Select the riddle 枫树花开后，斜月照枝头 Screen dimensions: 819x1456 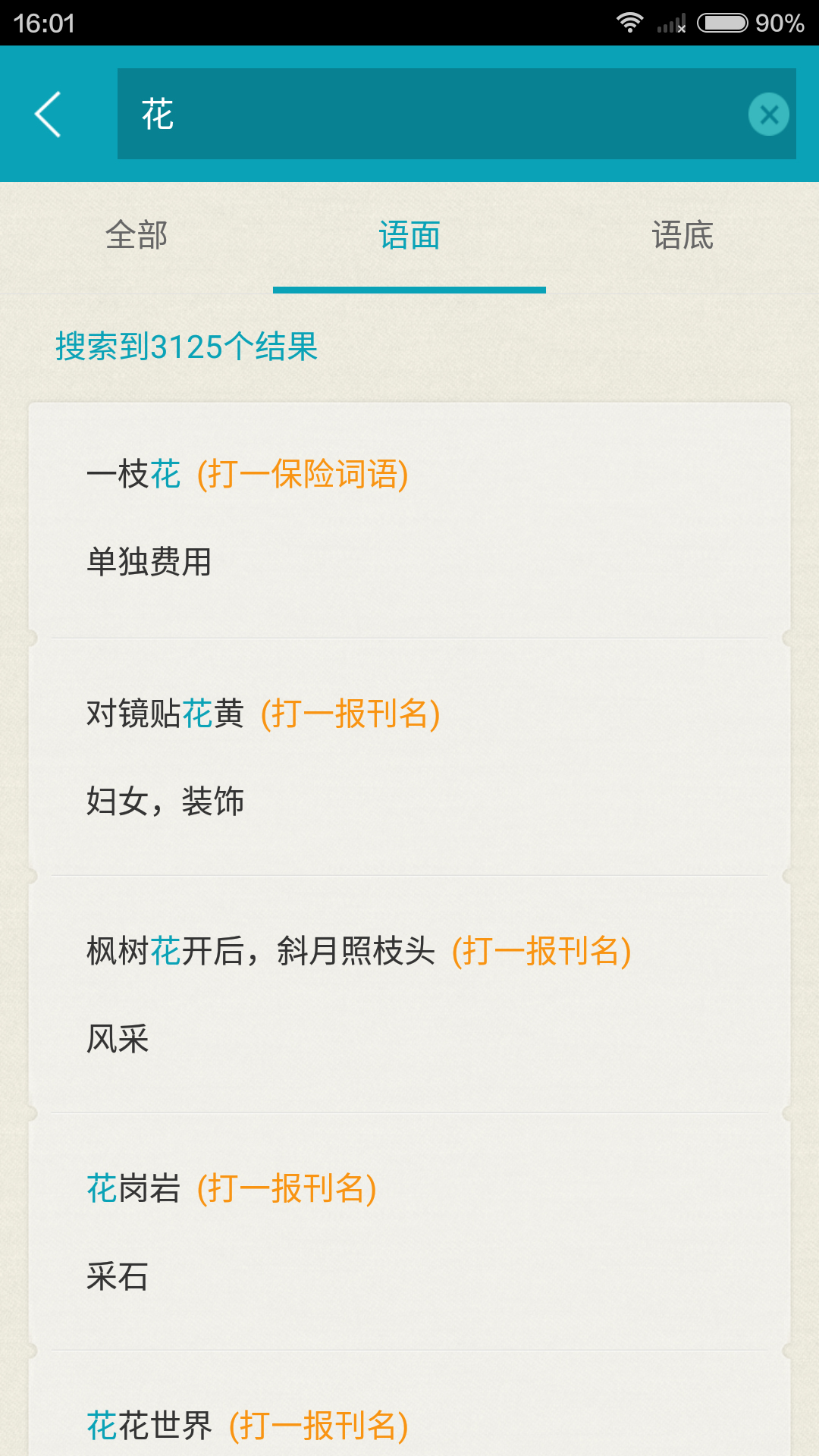point(359,952)
